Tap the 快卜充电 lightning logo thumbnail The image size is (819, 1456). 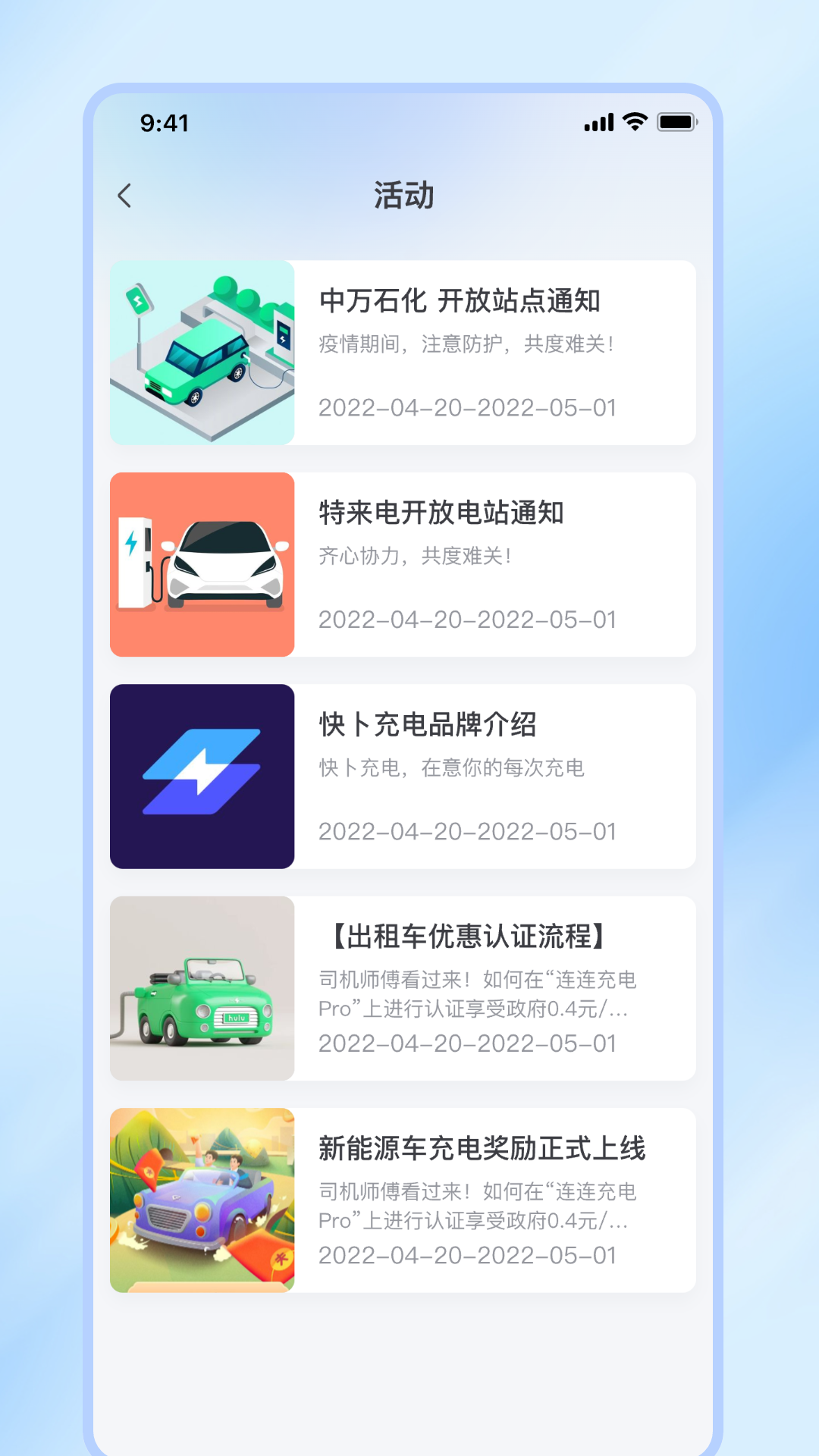[x=202, y=776]
